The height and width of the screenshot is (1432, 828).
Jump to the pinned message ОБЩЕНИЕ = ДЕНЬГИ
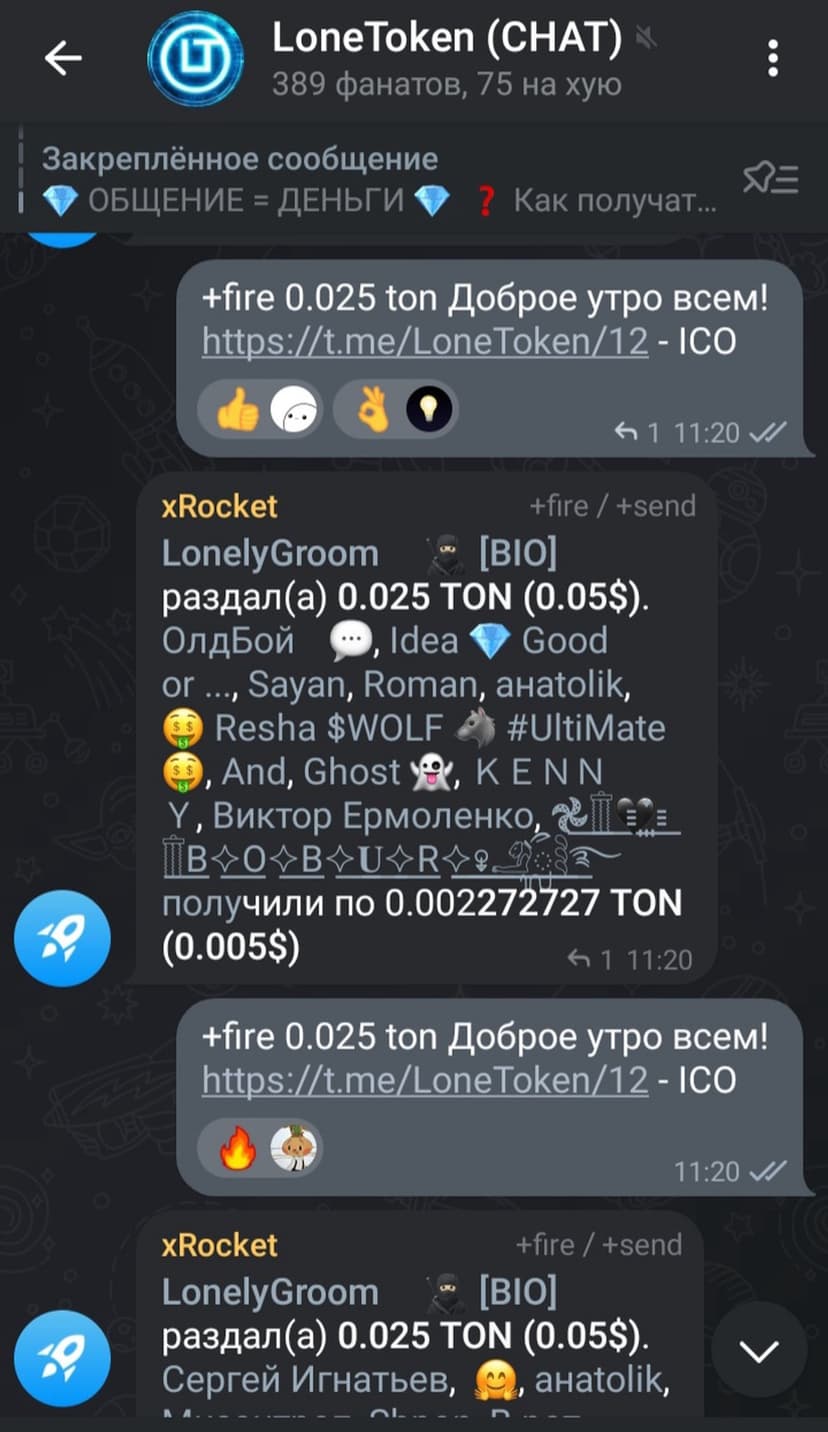pos(380,181)
